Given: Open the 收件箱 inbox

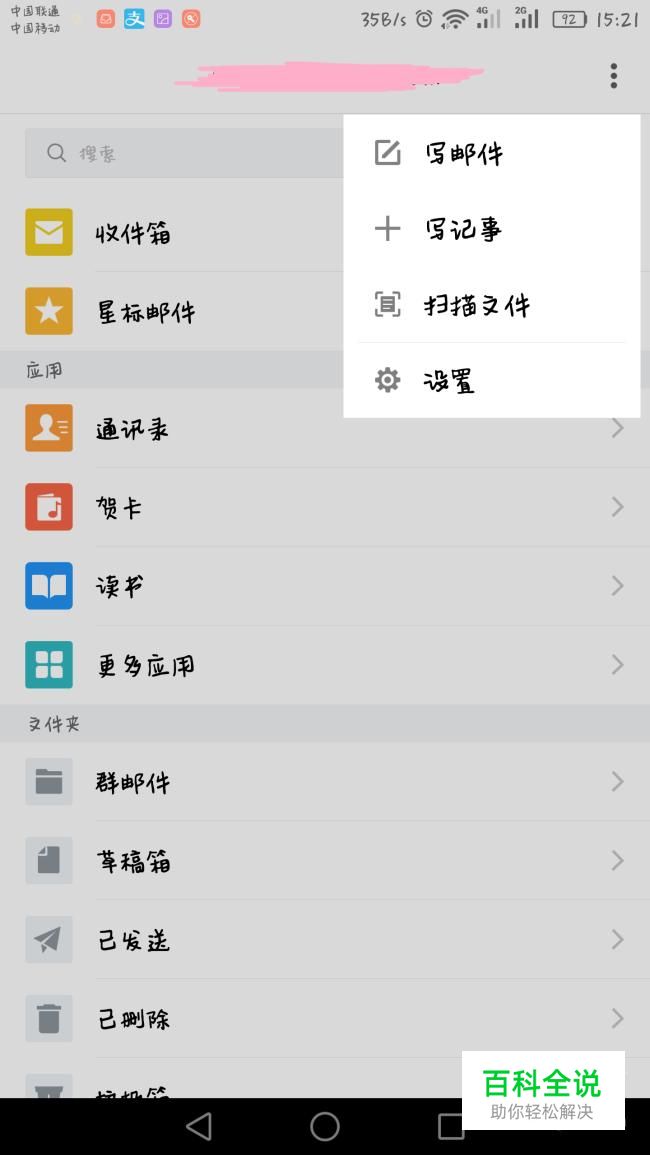Looking at the screenshot, I should 133,233.
